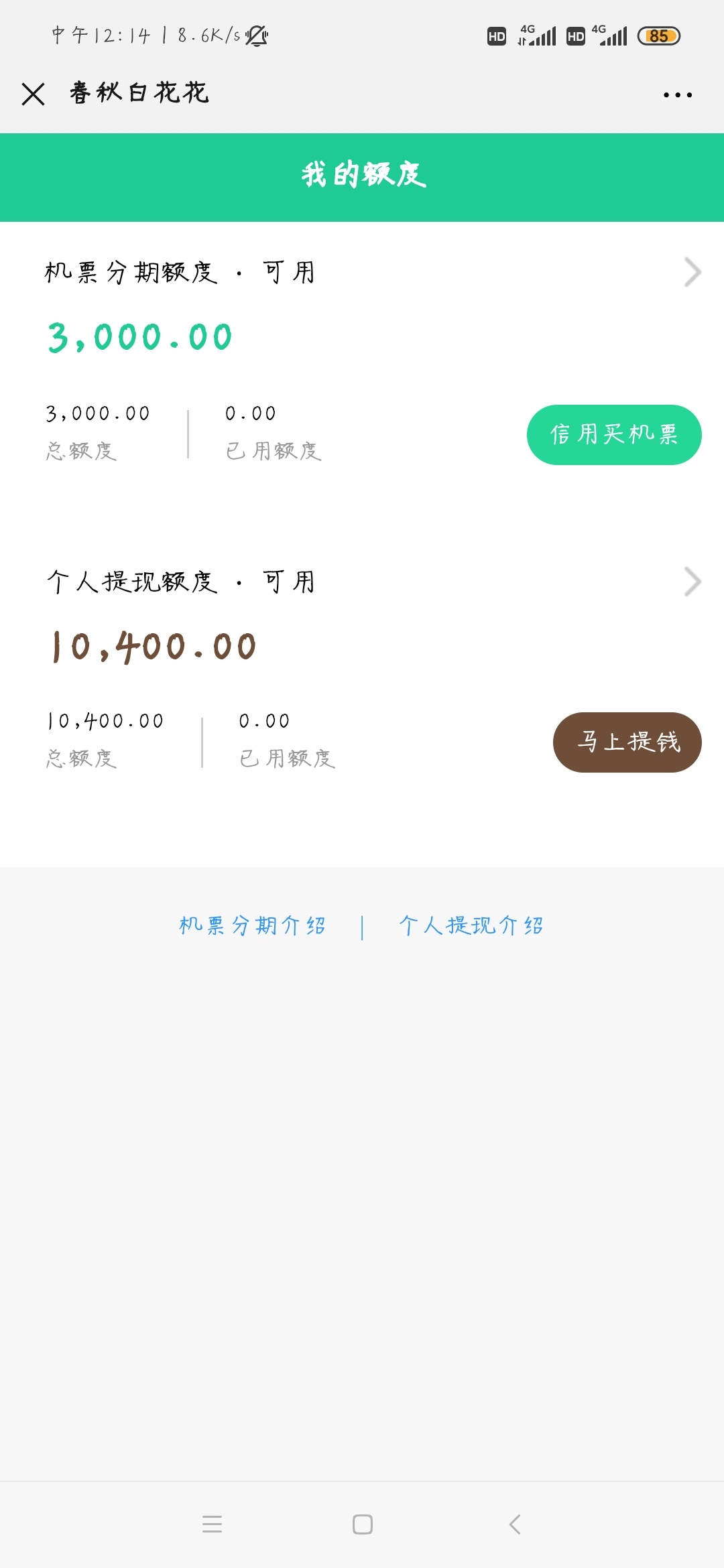Open the 机票分期介绍 link
Screen dimensions: 724x1568
pyautogui.click(x=253, y=925)
